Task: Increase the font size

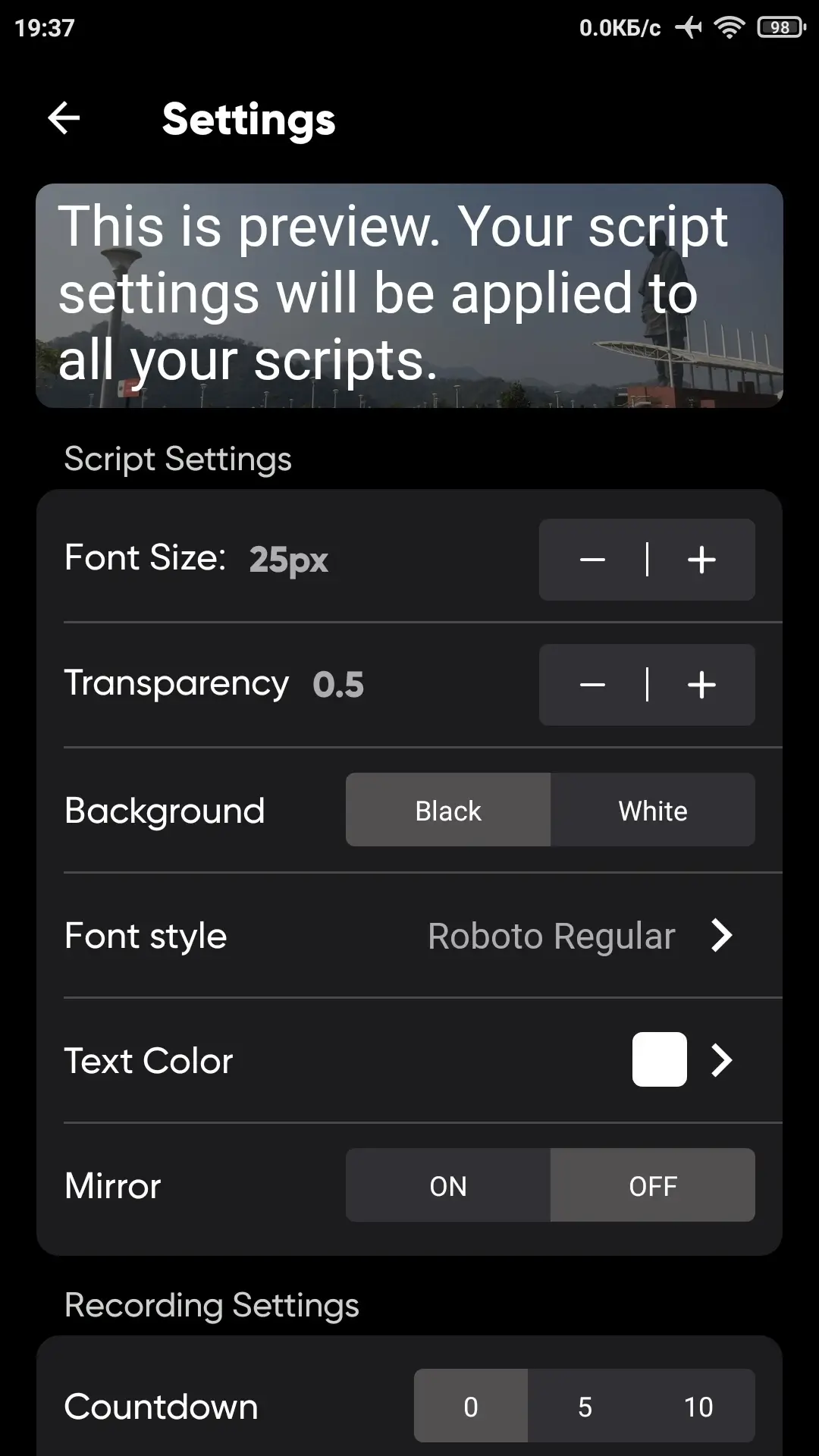Action: coord(701,560)
